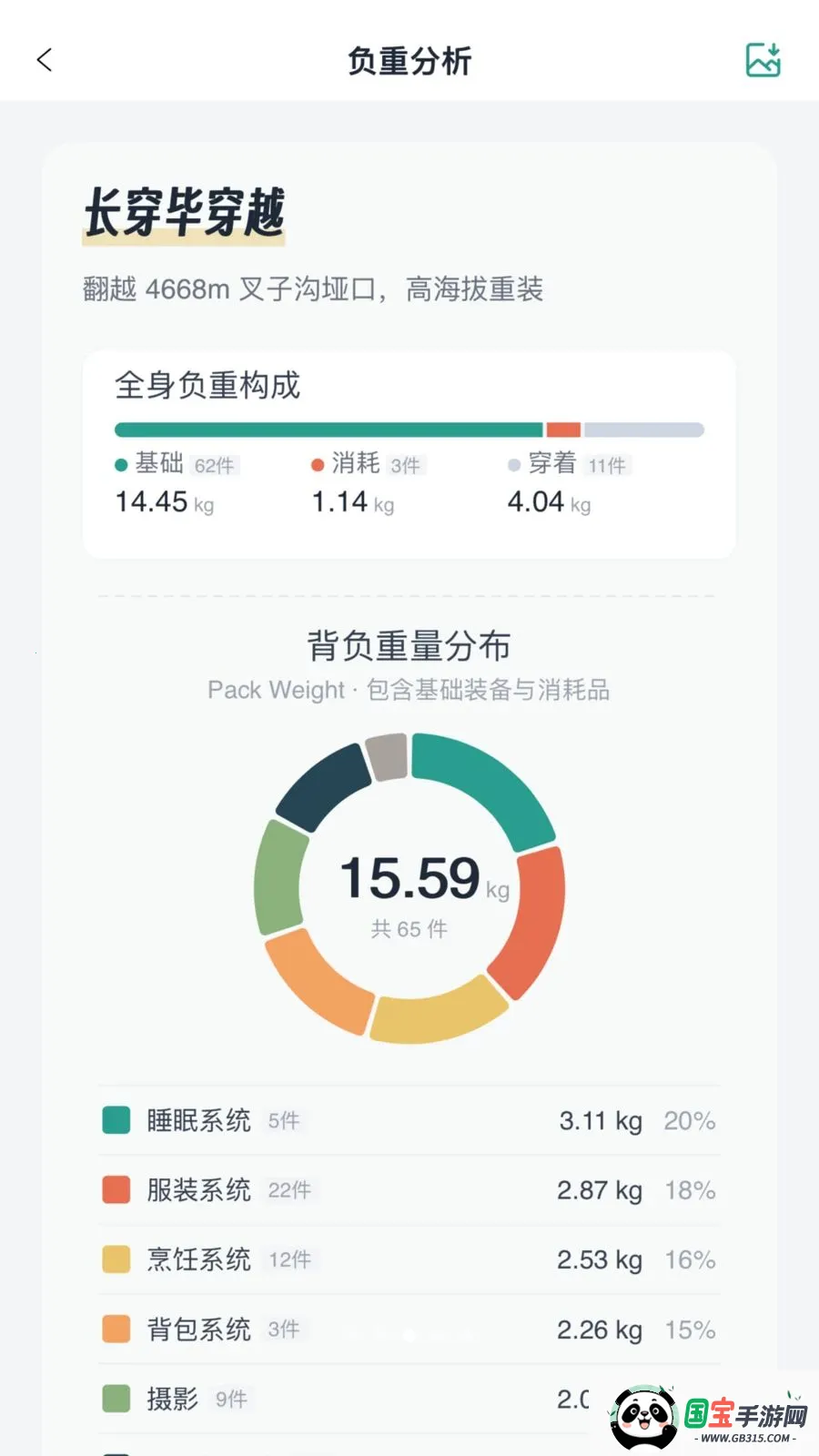Screen dimensions: 819x1456
Task: Go back from the 负重分析 page
Action: coord(45,60)
